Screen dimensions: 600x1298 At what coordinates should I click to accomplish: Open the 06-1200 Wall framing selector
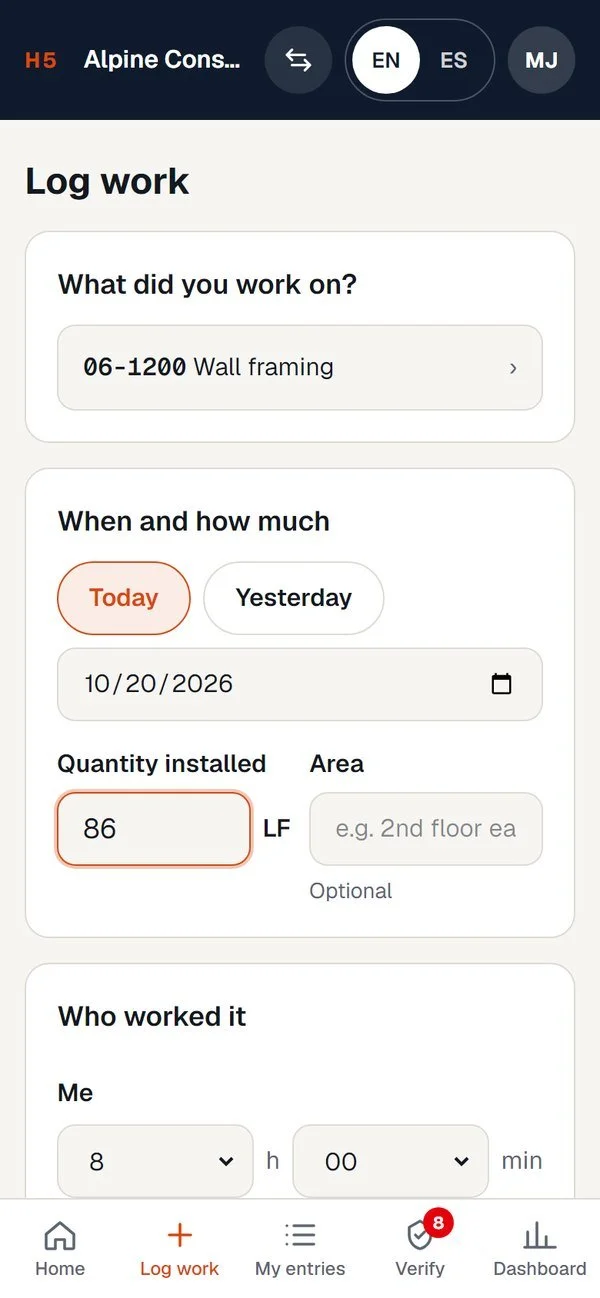300,367
